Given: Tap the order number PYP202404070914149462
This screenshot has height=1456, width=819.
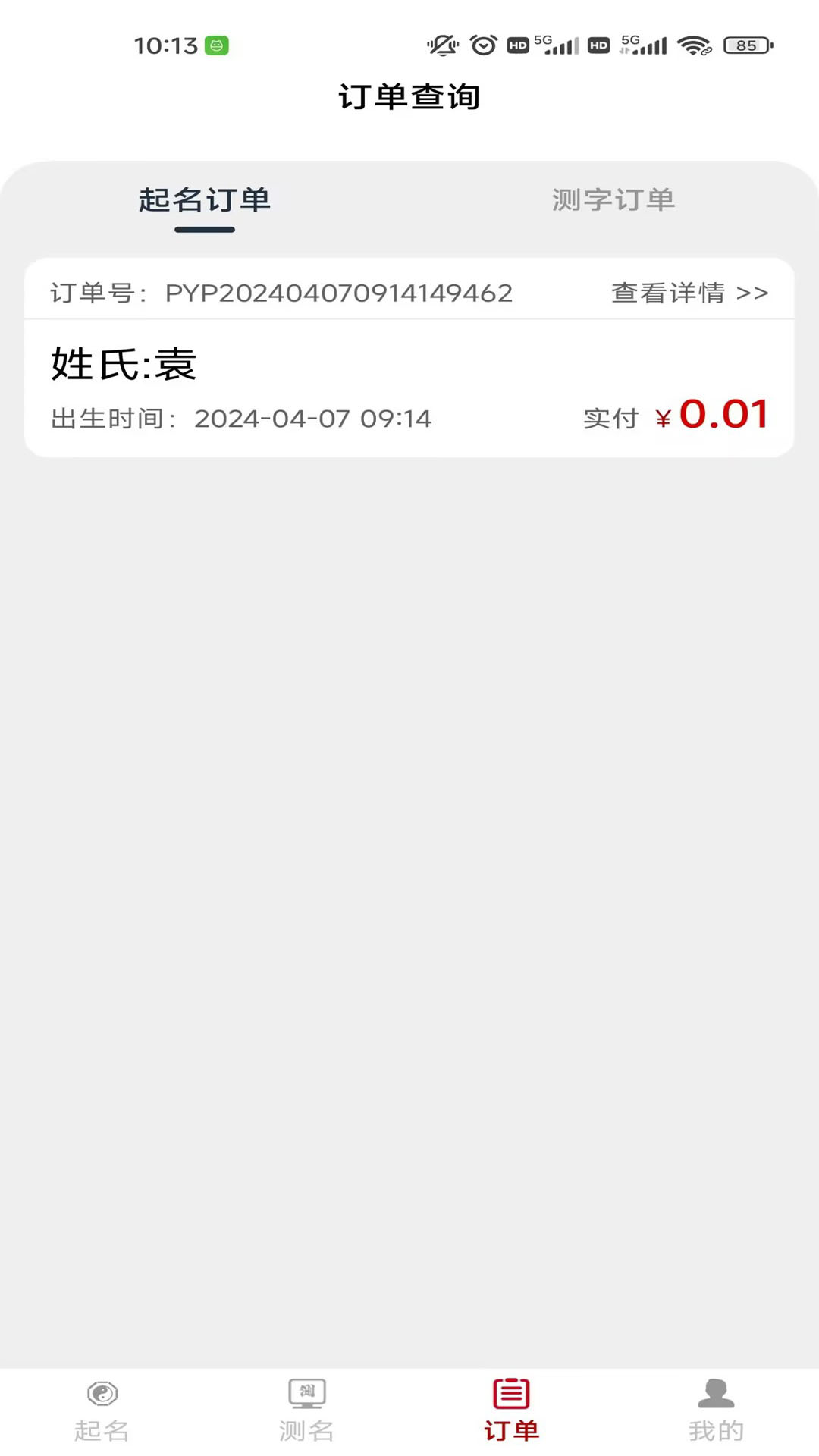Looking at the screenshot, I should [x=339, y=293].
